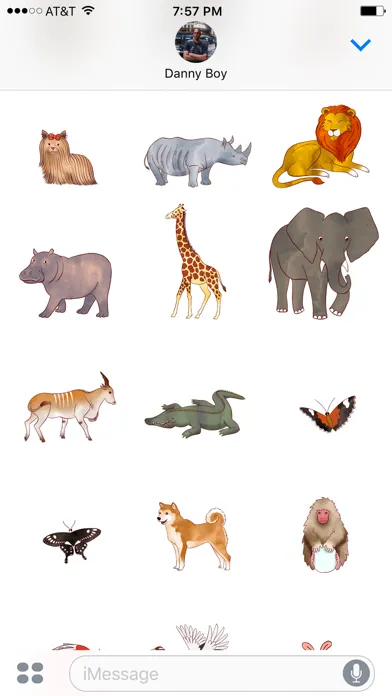The image size is (392, 696).
Task: Select the Yorkshire terrier sticker
Action: pyautogui.click(x=67, y=157)
